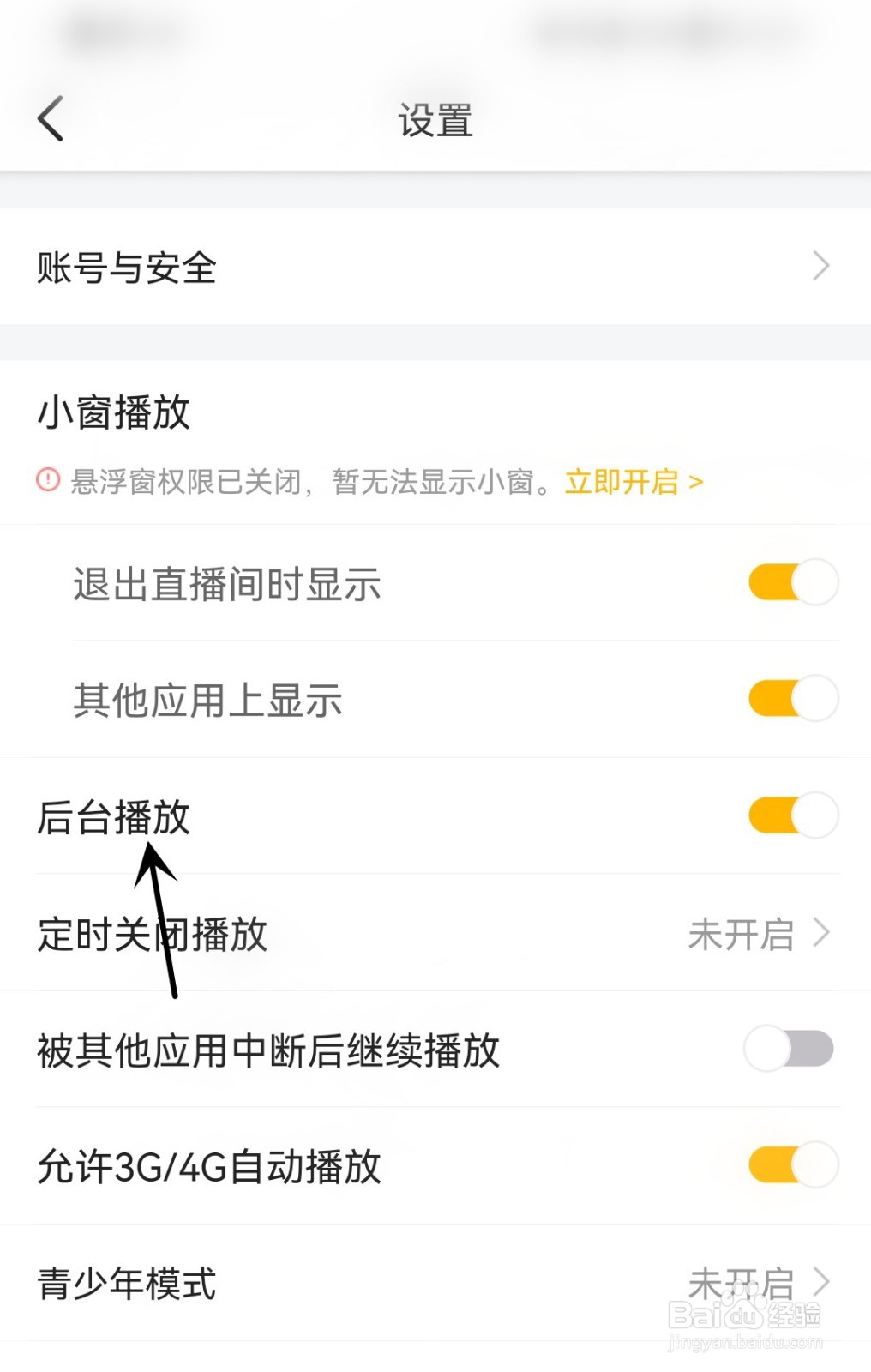Toggle off 后台播放
The width and height of the screenshot is (871, 1372).
point(792,815)
